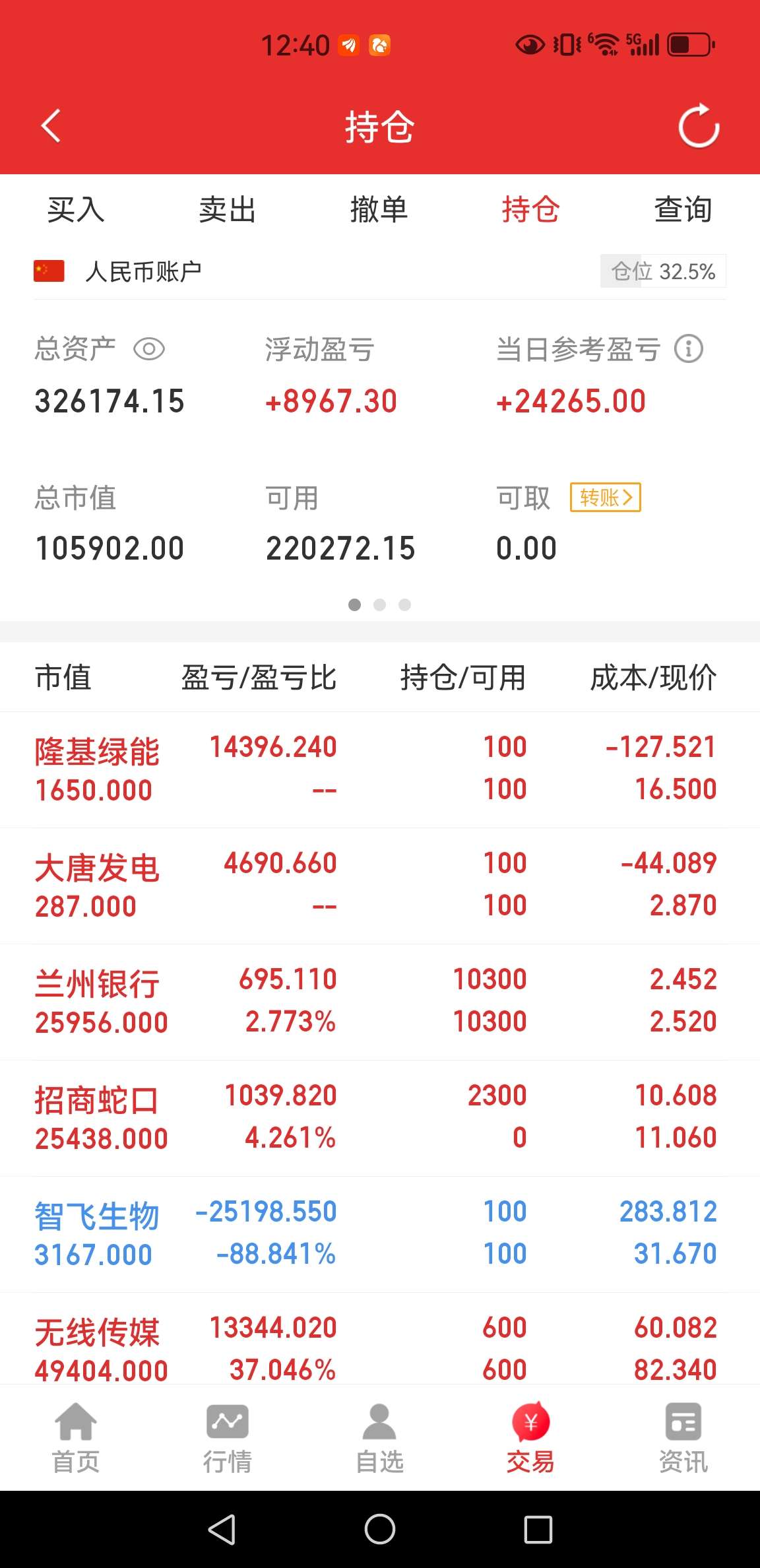The image size is (760, 1568).
Task: Check the 仓位 32.5% position indicator
Action: click(662, 271)
